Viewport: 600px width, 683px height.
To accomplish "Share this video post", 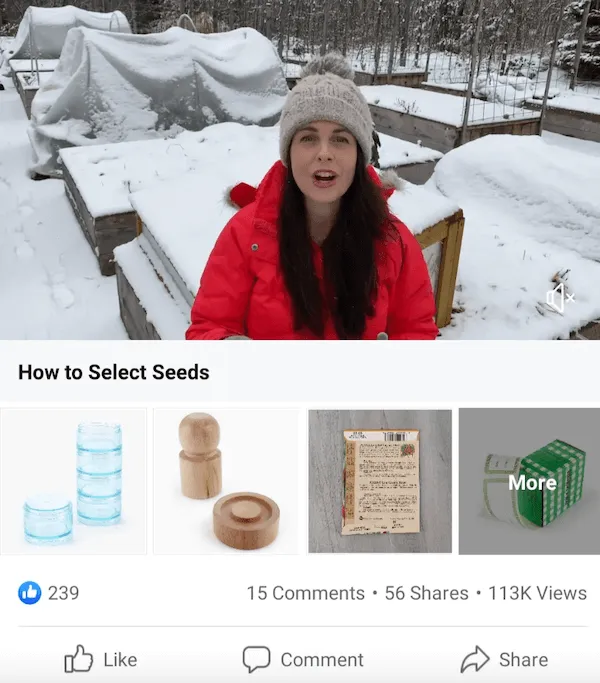I will 504,659.
